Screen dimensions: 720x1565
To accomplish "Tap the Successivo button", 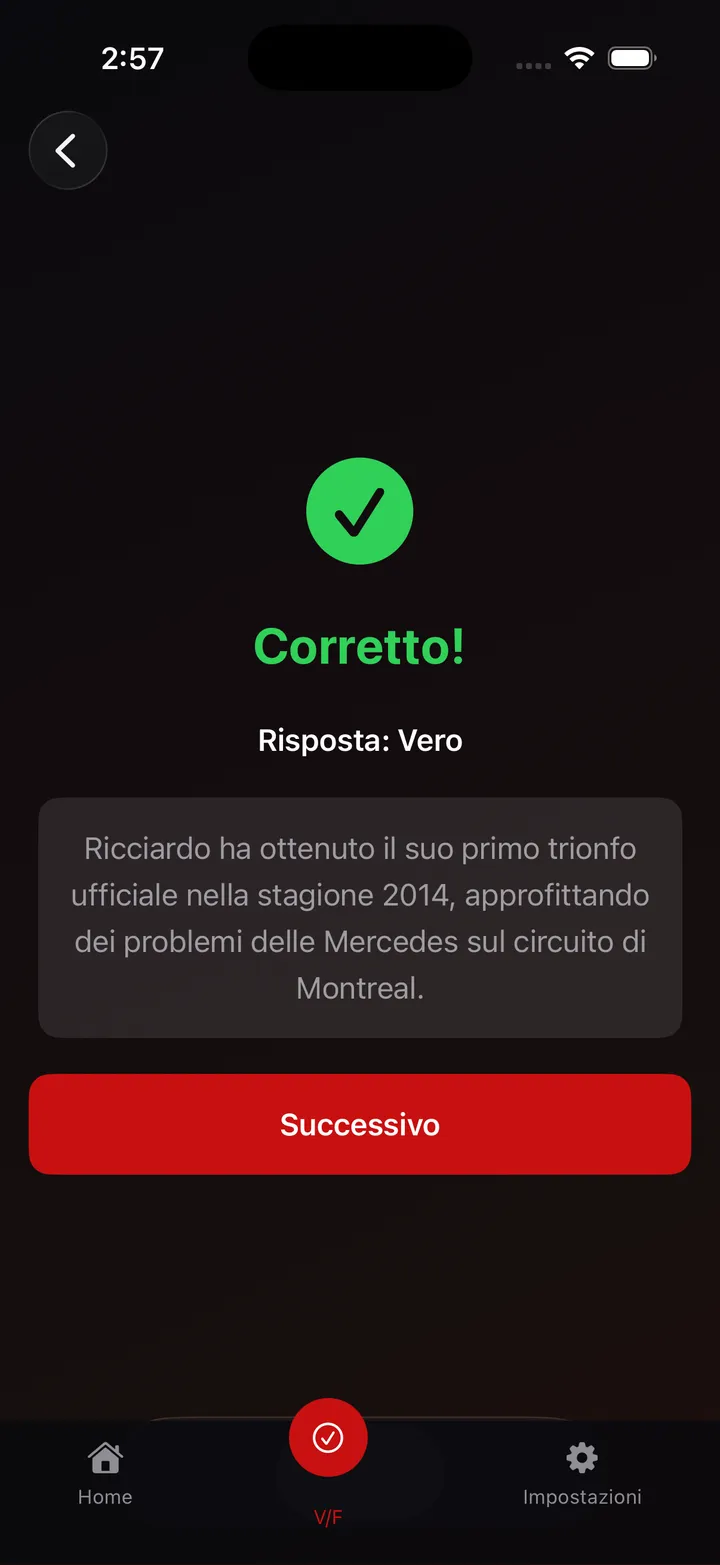I will click(x=360, y=1124).
